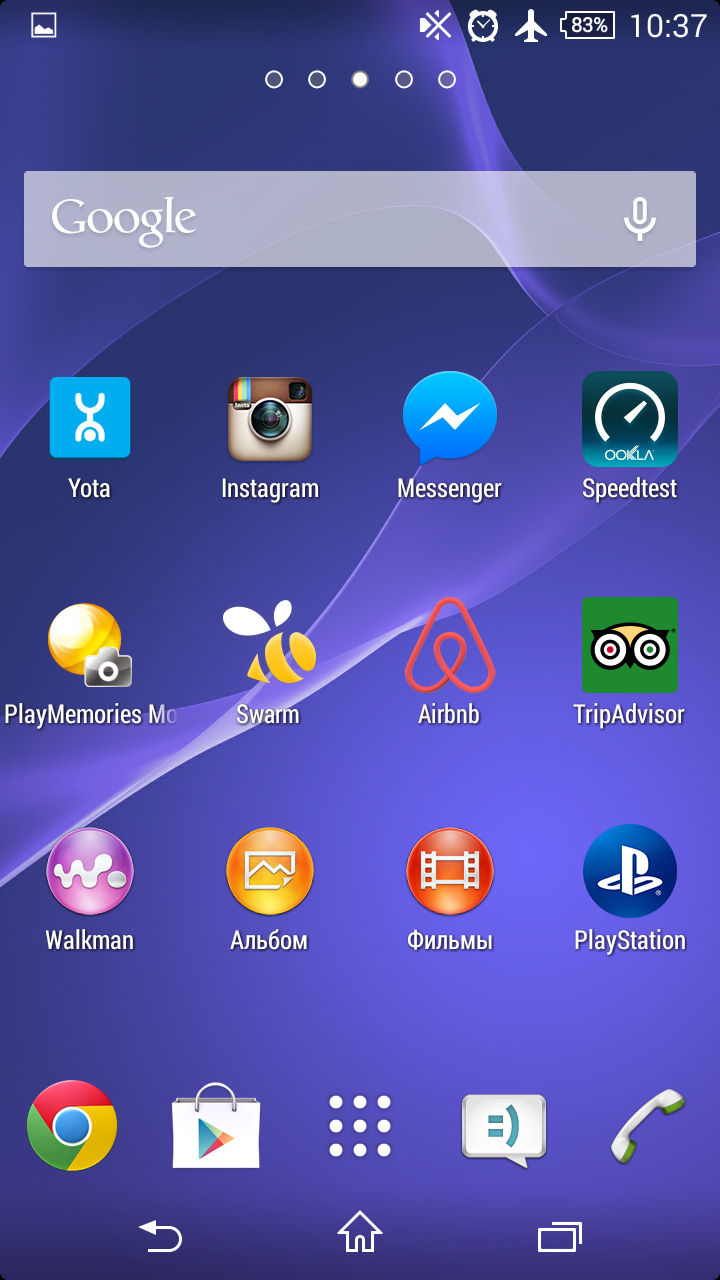Open the phone dialer
Viewport: 720px width, 1280px height.
[x=648, y=1126]
